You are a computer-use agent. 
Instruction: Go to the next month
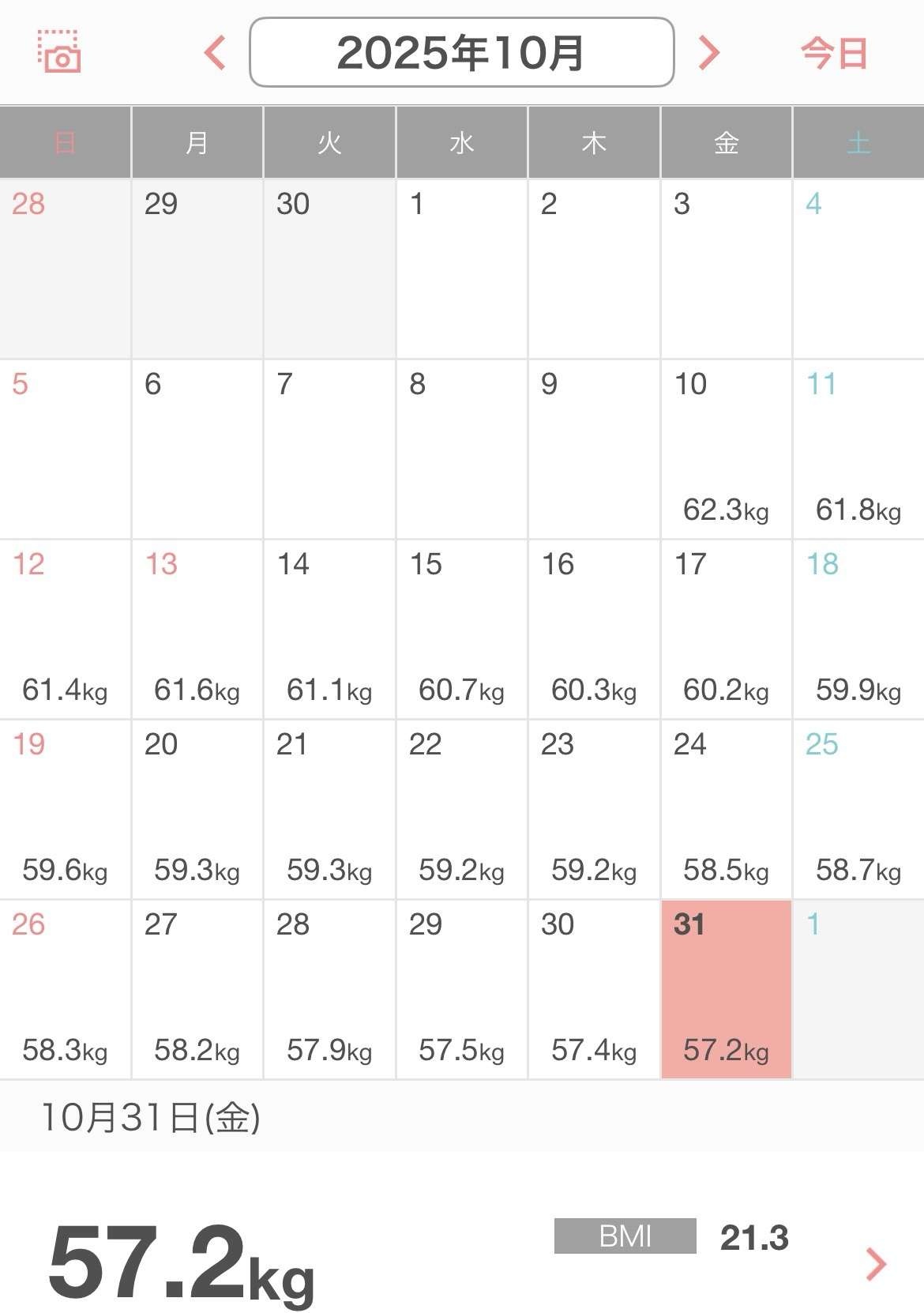[x=708, y=53]
